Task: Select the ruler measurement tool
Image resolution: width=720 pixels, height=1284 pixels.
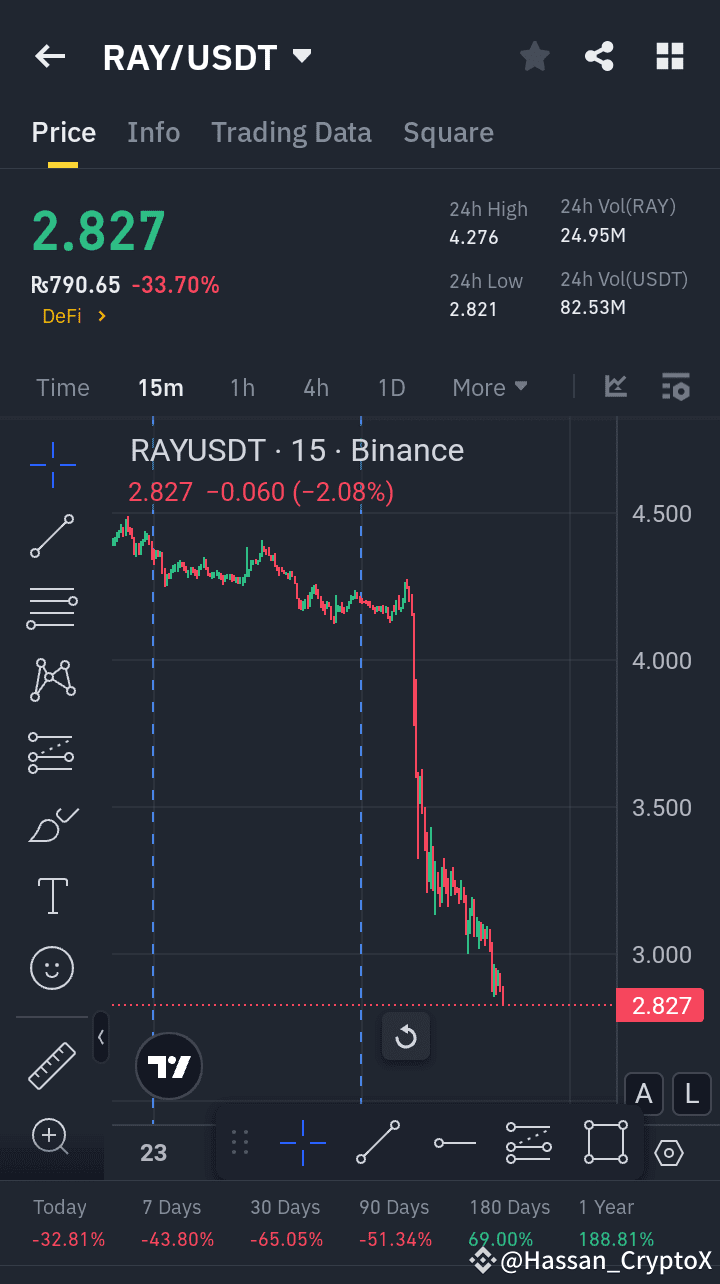Action: (52, 1065)
